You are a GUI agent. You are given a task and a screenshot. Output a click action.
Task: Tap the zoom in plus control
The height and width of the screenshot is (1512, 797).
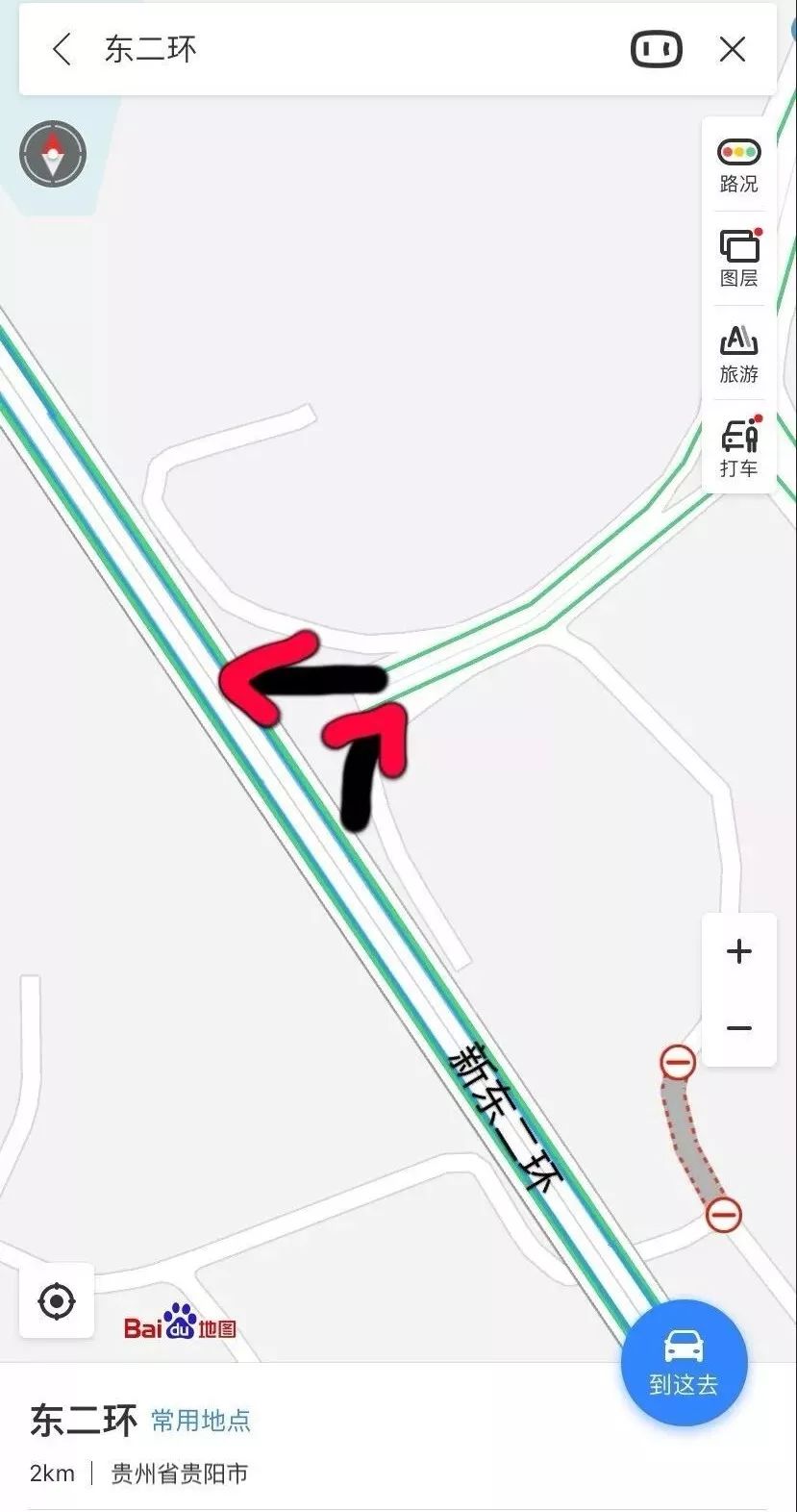(738, 952)
